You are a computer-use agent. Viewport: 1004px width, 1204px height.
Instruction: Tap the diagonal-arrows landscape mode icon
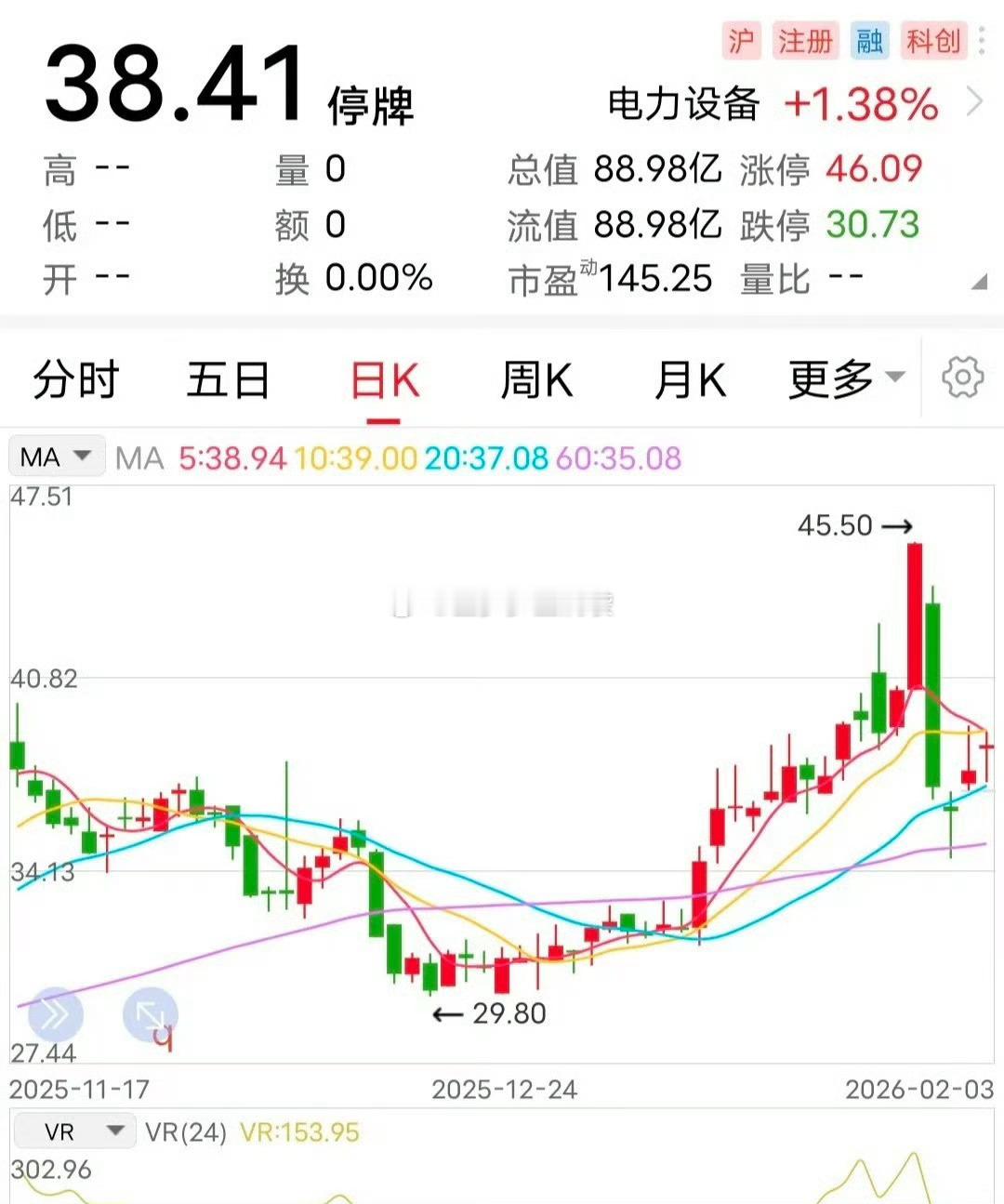coord(149,1013)
